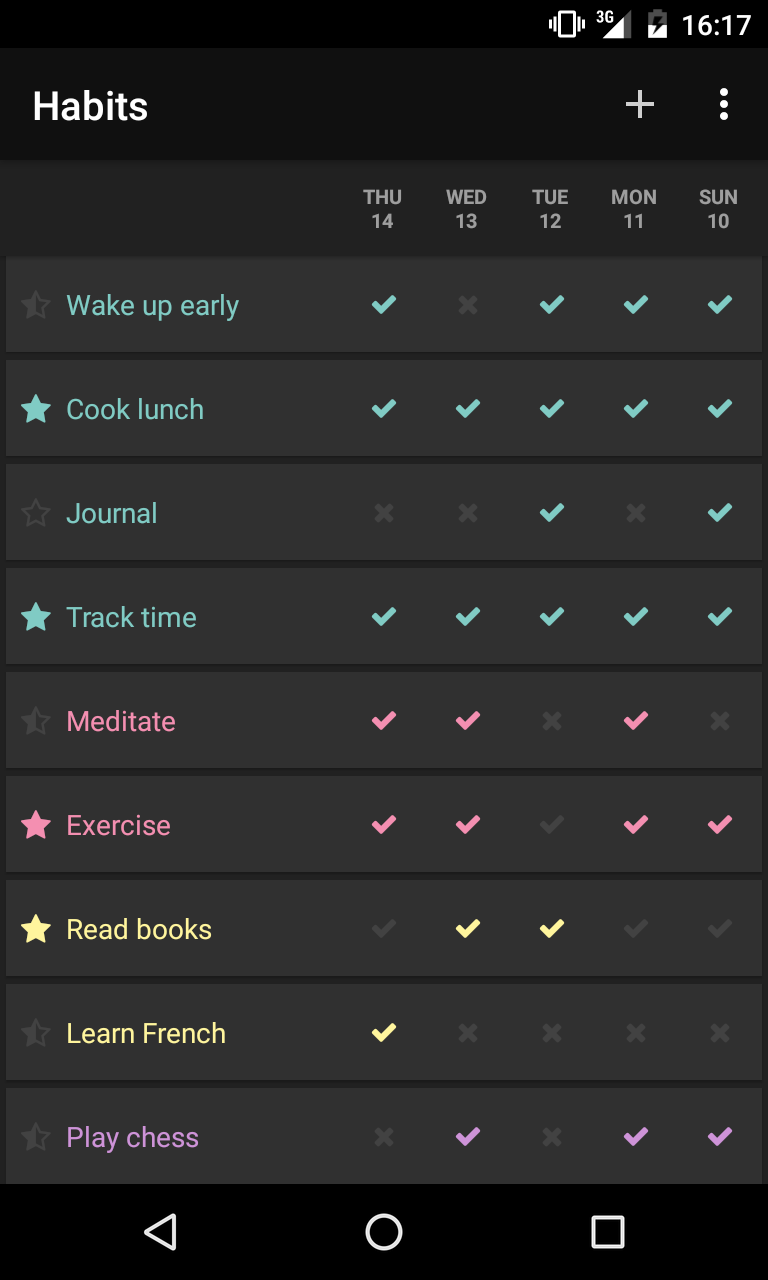This screenshot has width=768, height=1280.
Task: Toggle Learn French for Thursday 14
Action: 384,1033
